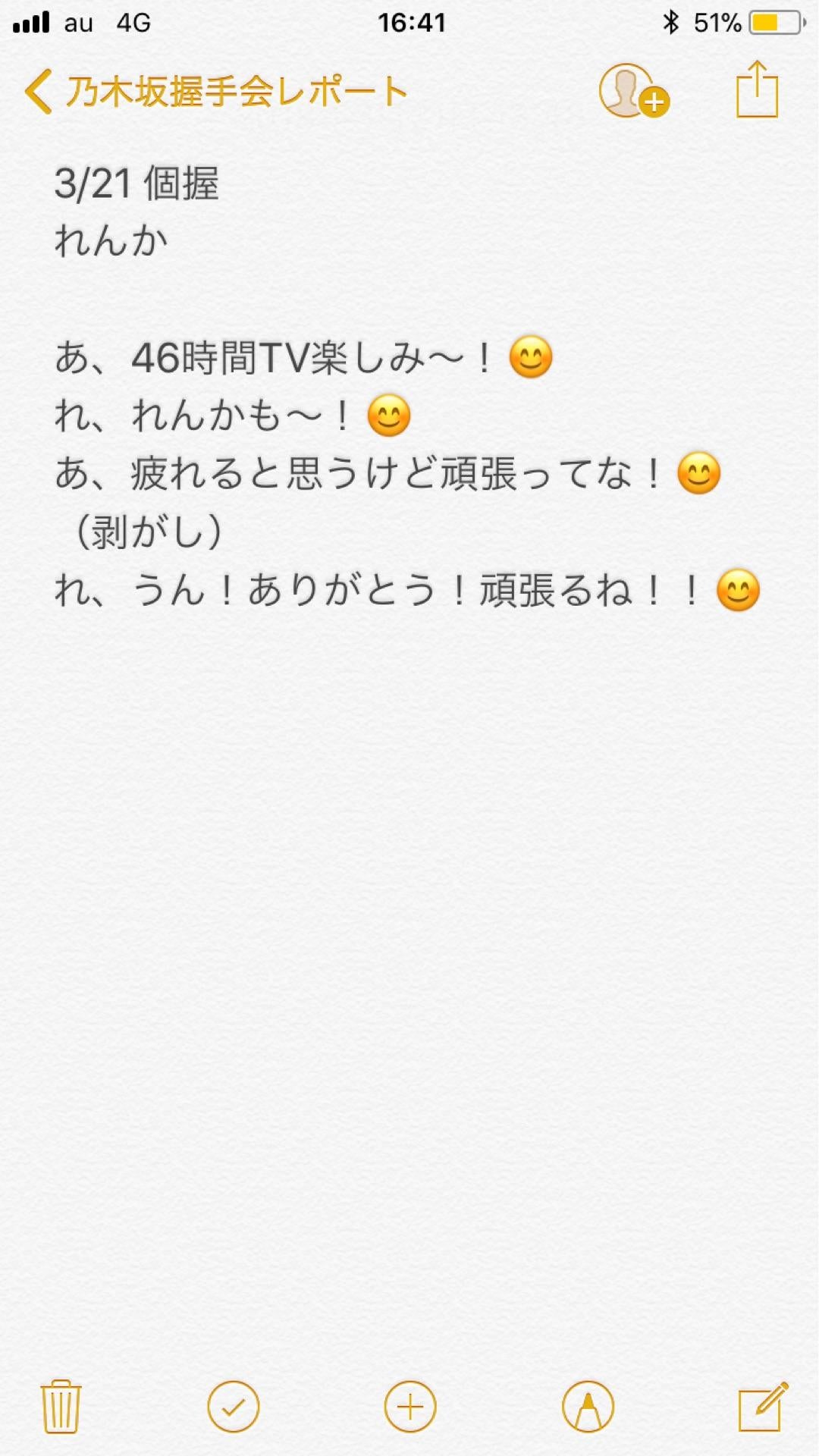Delete this note with trash icon

tap(61, 1407)
